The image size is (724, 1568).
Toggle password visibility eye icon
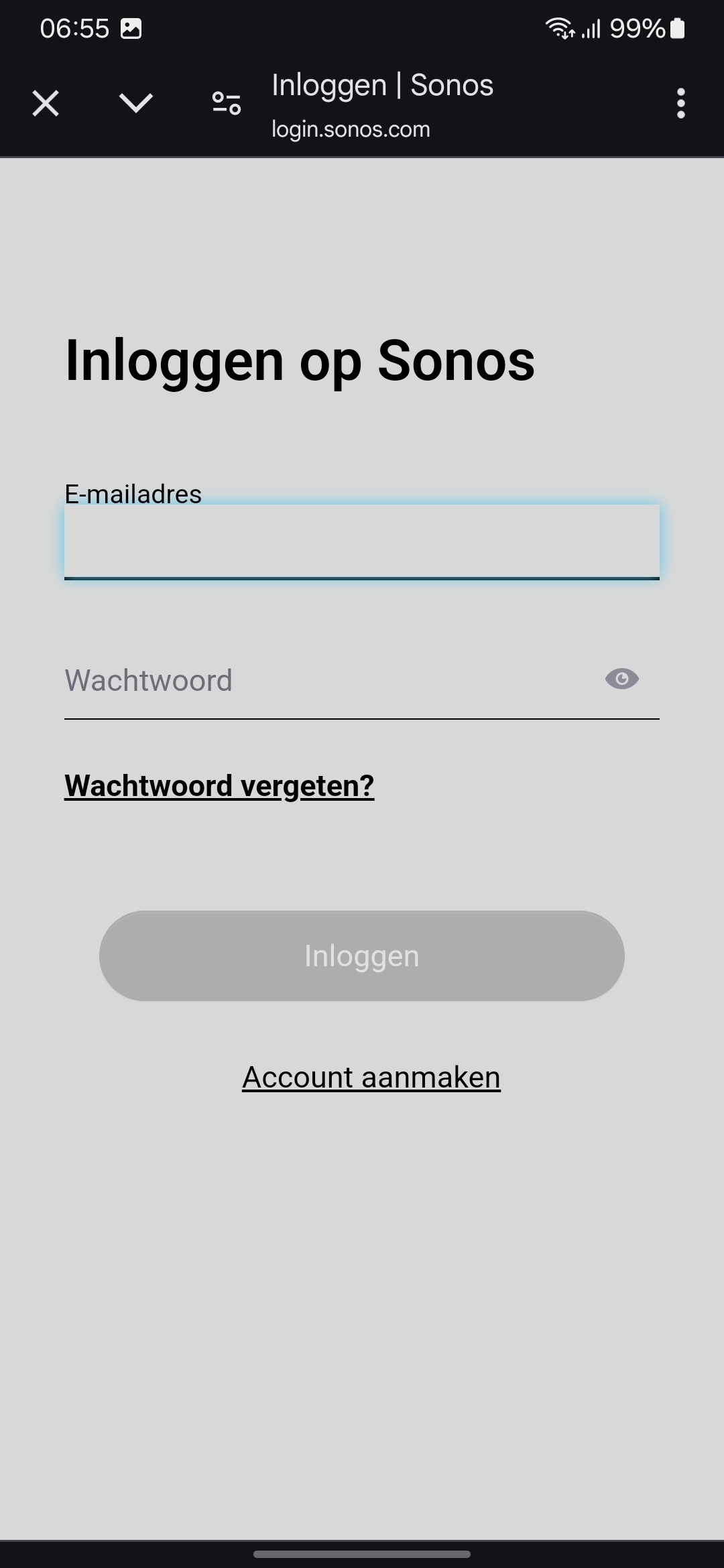pyautogui.click(x=622, y=679)
